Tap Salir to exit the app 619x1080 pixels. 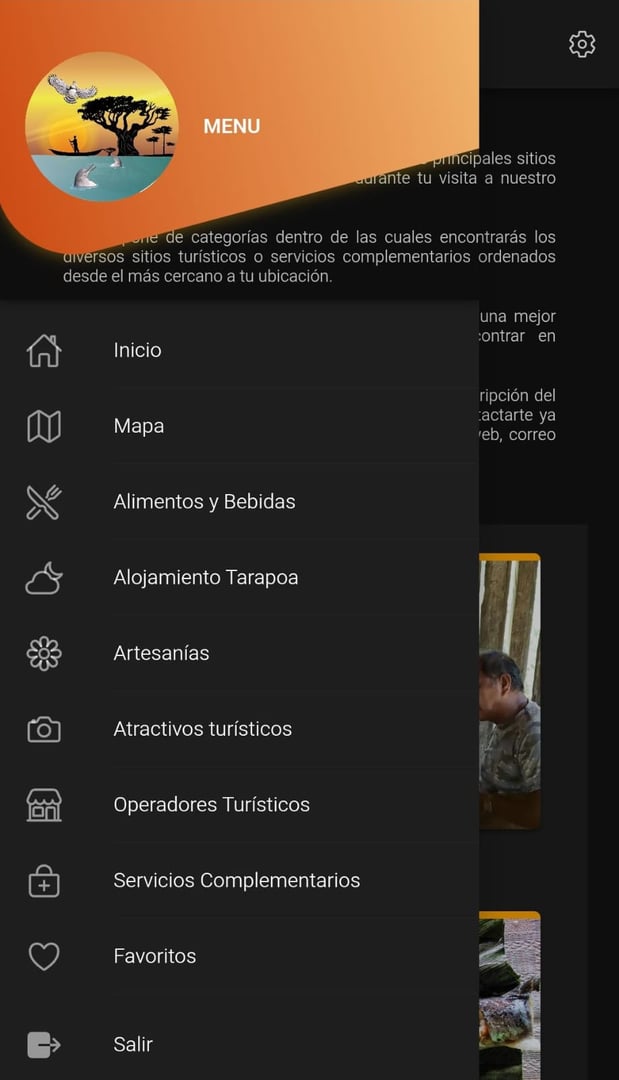[133, 1044]
